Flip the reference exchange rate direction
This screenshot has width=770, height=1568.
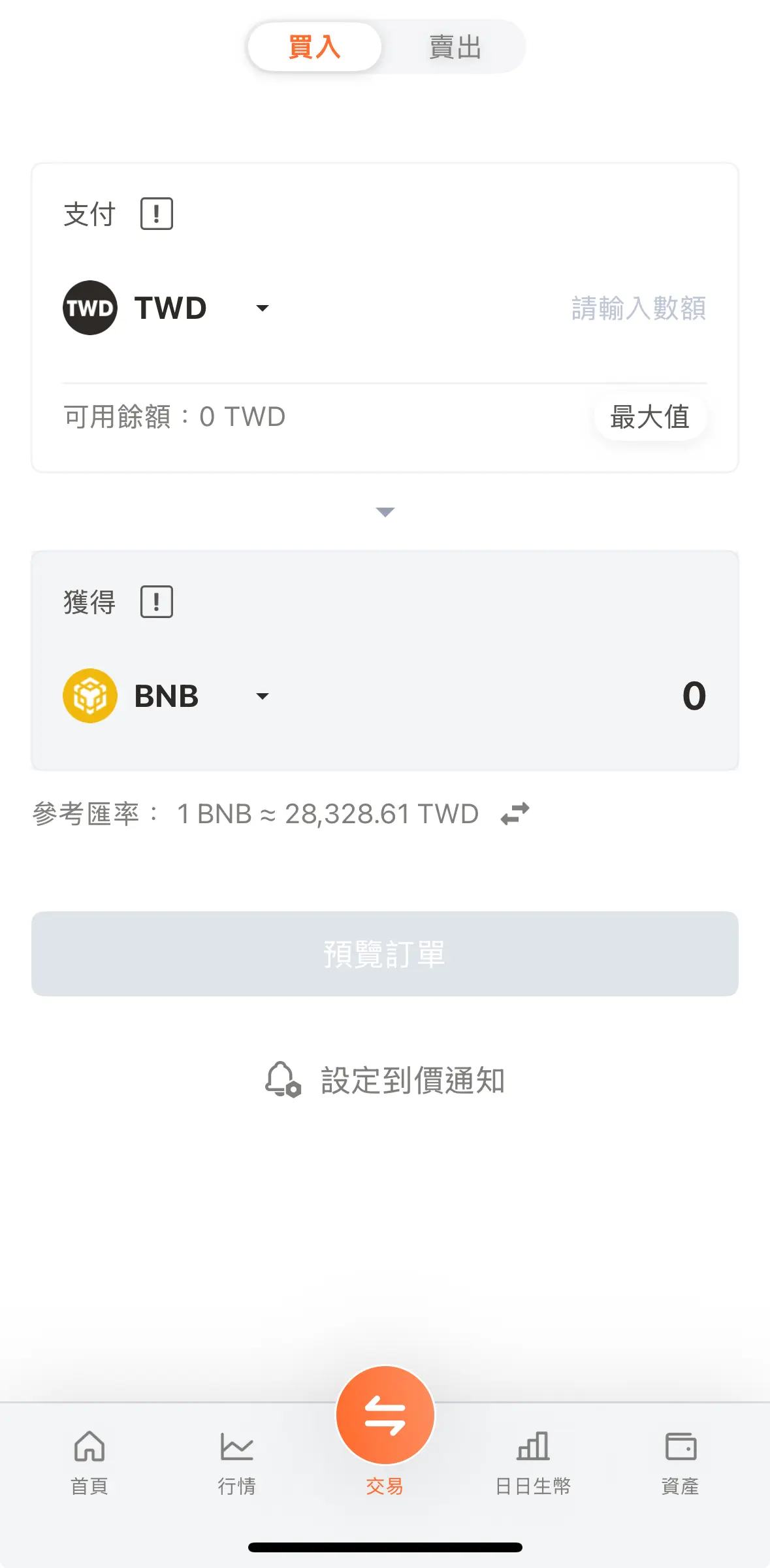click(x=515, y=814)
